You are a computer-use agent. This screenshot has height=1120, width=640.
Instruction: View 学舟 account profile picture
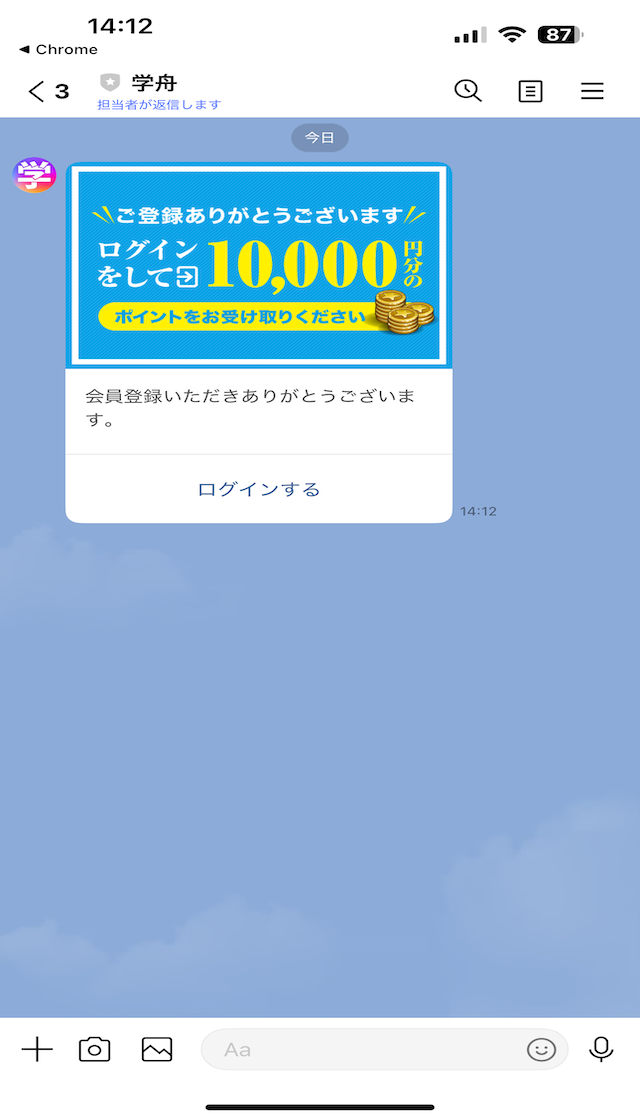coord(34,177)
